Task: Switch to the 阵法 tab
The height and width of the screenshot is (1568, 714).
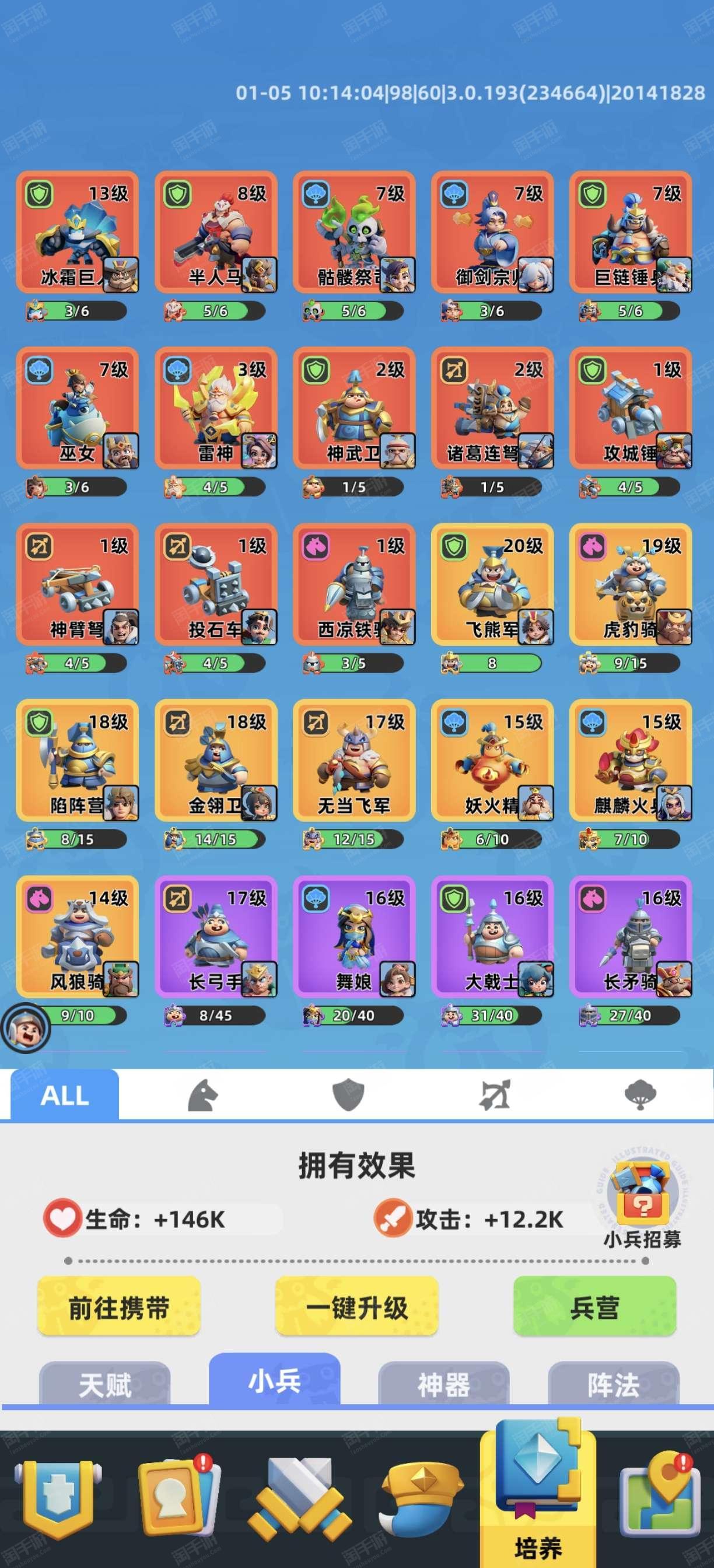Action: (614, 1384)
